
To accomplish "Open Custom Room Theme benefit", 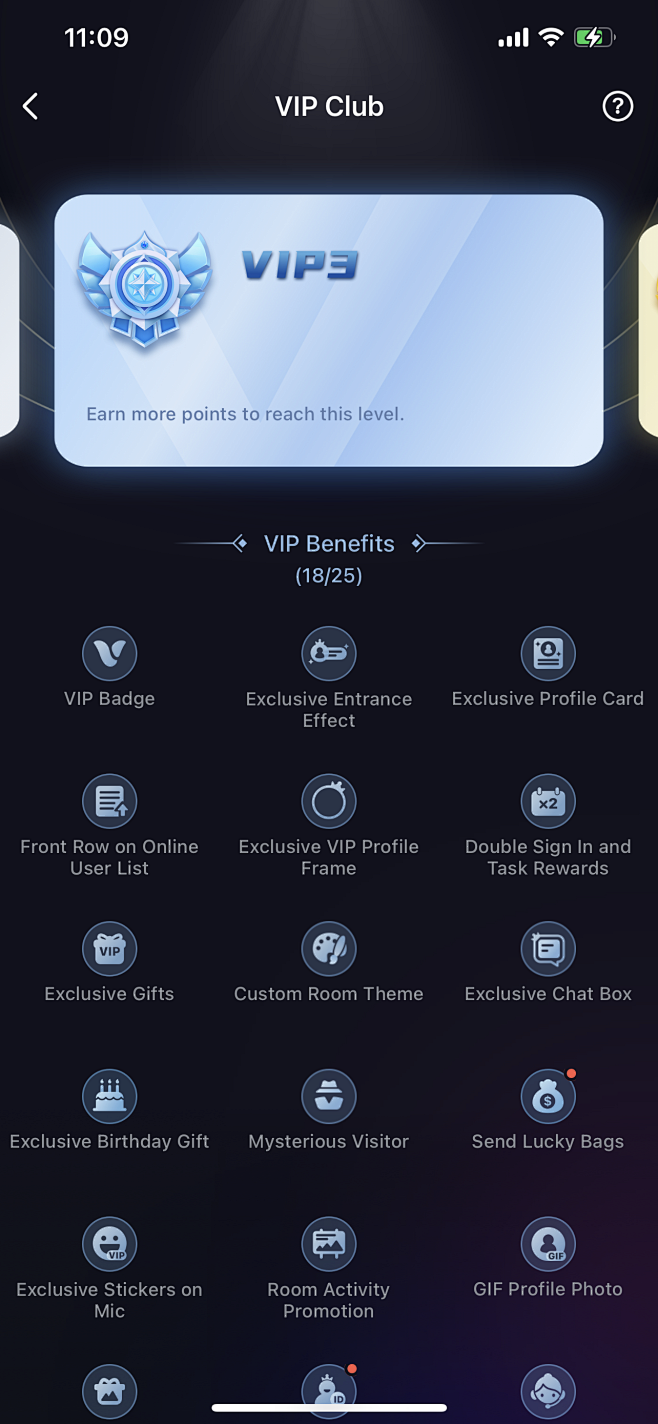I will click(328, 949).
